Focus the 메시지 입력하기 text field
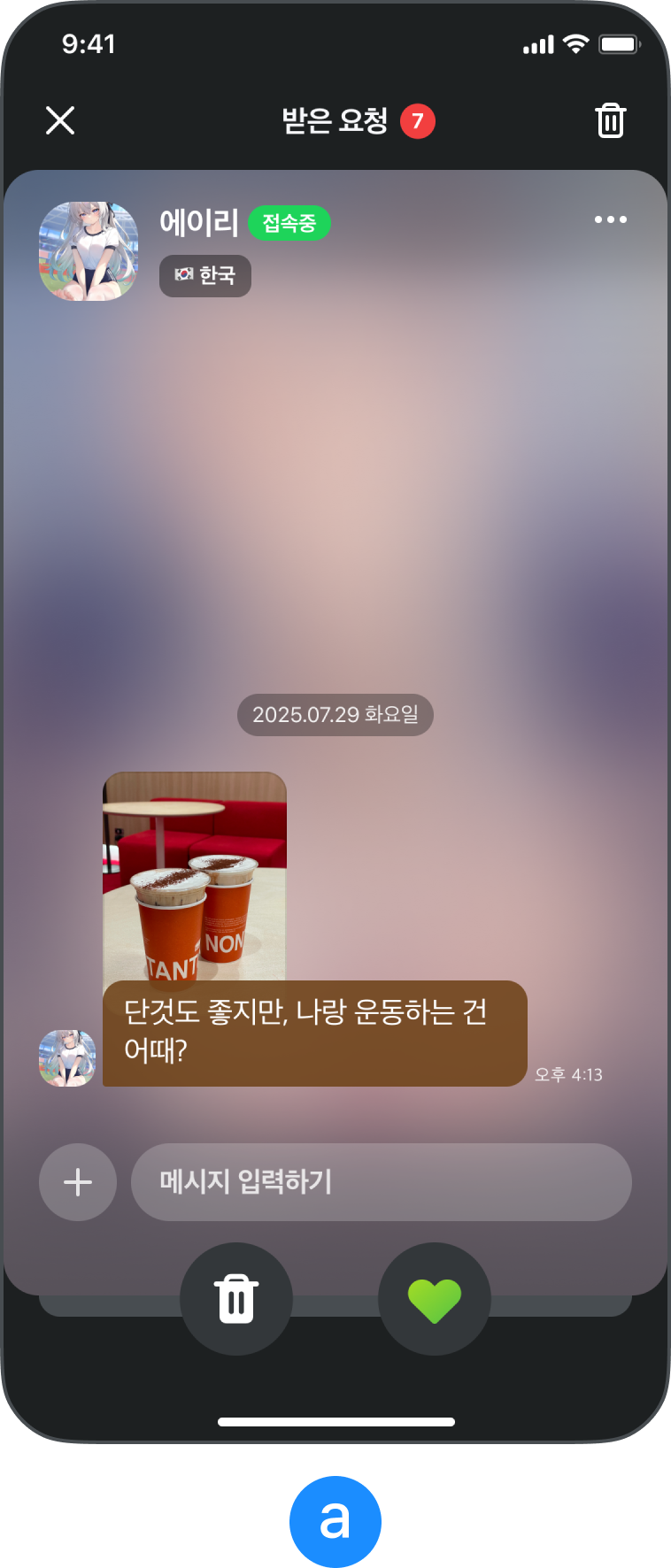Image resolution: width=671 pixels, height=1568 pixels. [381, 1182]
